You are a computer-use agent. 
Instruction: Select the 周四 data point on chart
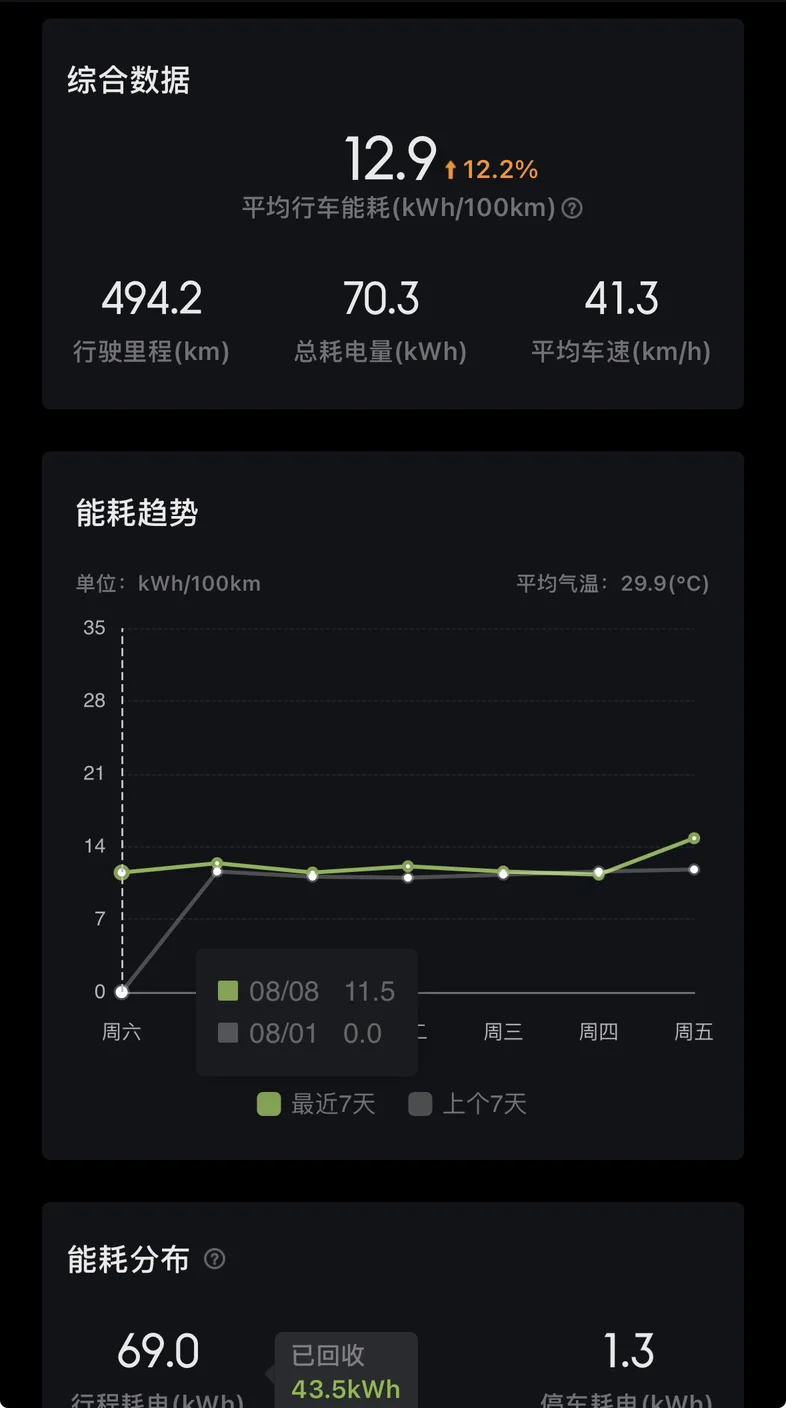point(599,873)
